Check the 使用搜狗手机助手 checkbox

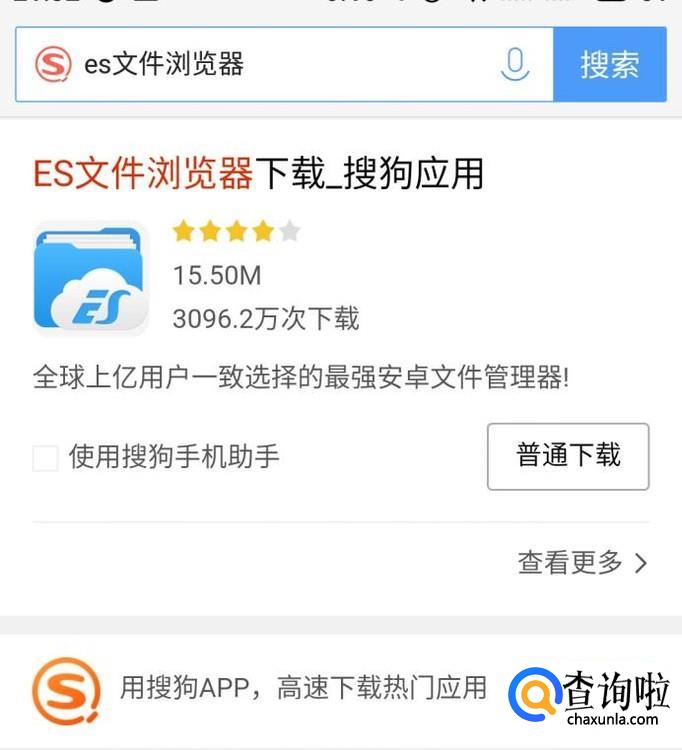45,458
